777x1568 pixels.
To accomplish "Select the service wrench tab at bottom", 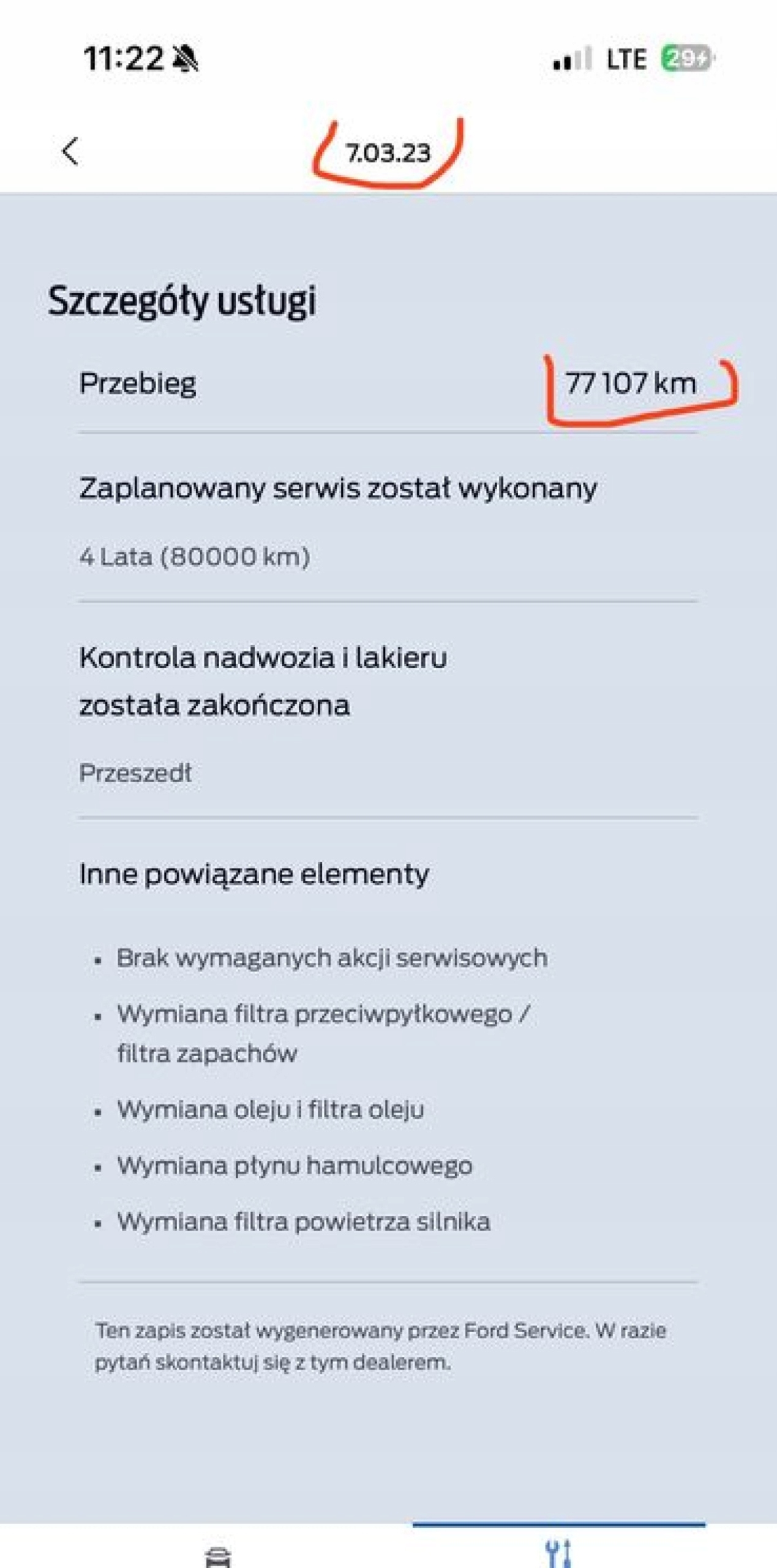I will coord(558,1553).
